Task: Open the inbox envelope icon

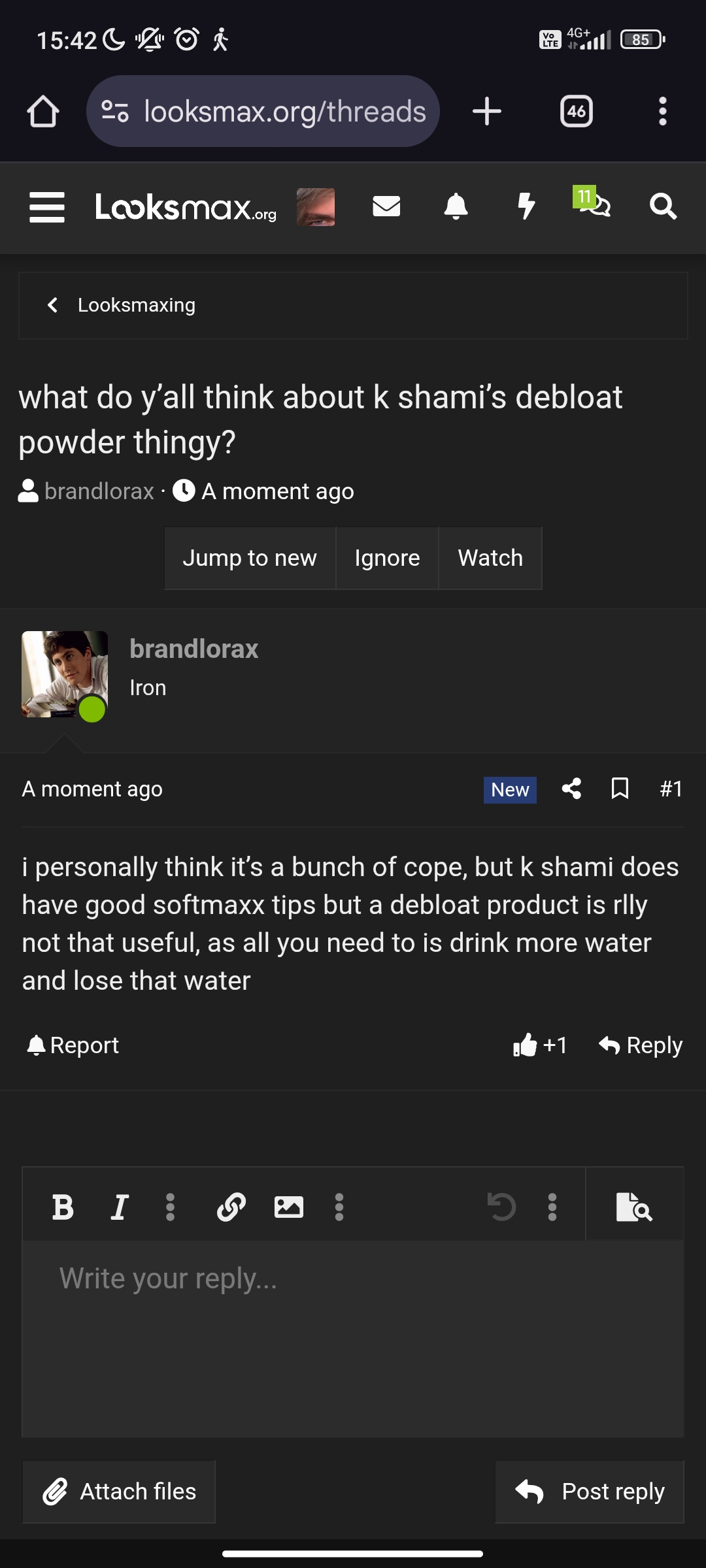Action: [386, 206]
